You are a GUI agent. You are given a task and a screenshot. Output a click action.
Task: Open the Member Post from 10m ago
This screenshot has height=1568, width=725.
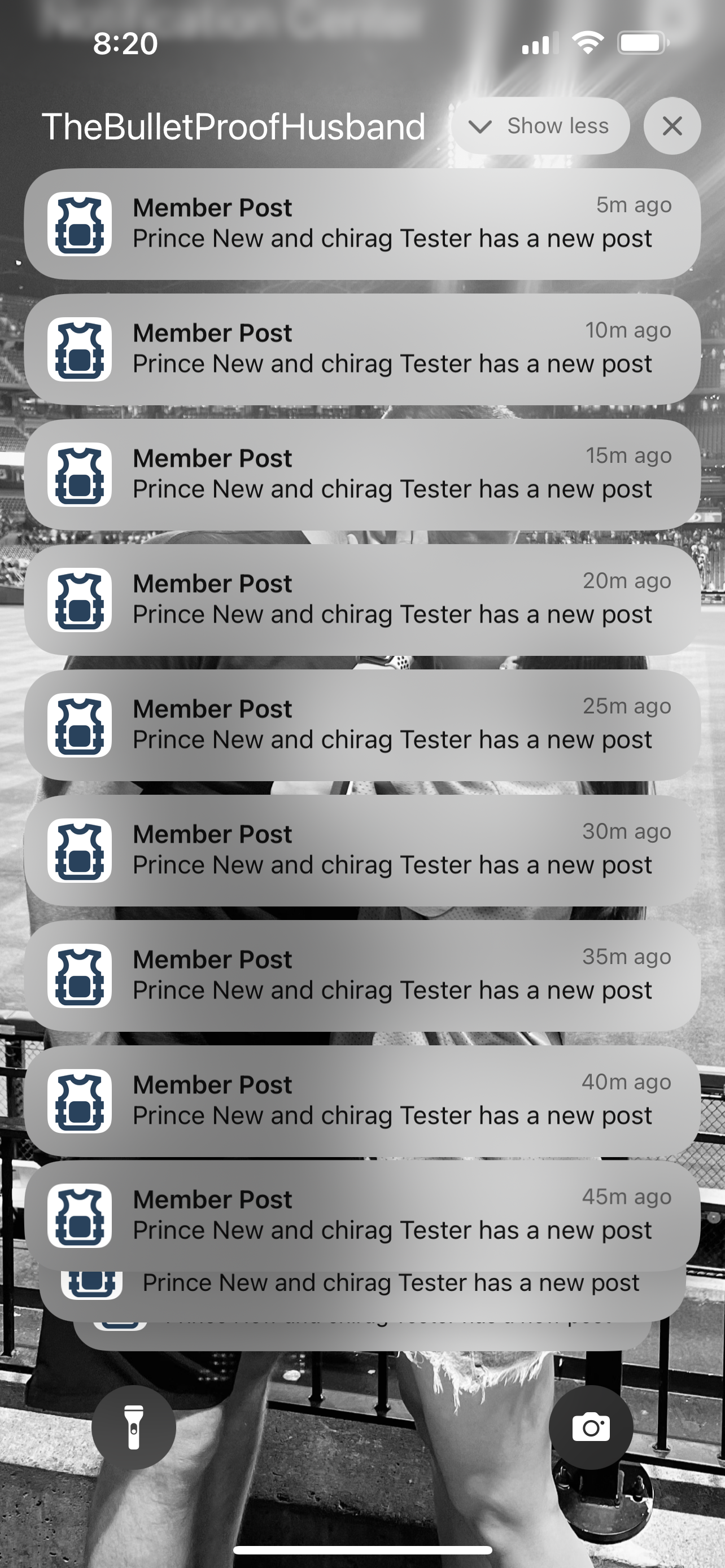click(x=362, y=349)
